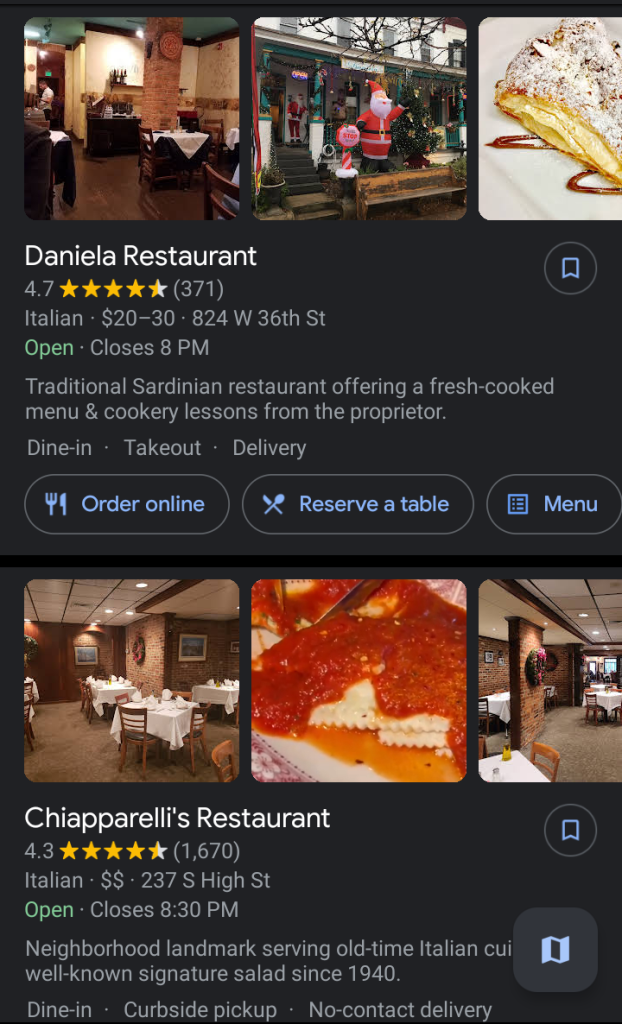Image resolution: width=622 pixels, height=1024 pixels.
Task: View Daniela's Santa storefront photo
Action: click(x=359, y=118)
